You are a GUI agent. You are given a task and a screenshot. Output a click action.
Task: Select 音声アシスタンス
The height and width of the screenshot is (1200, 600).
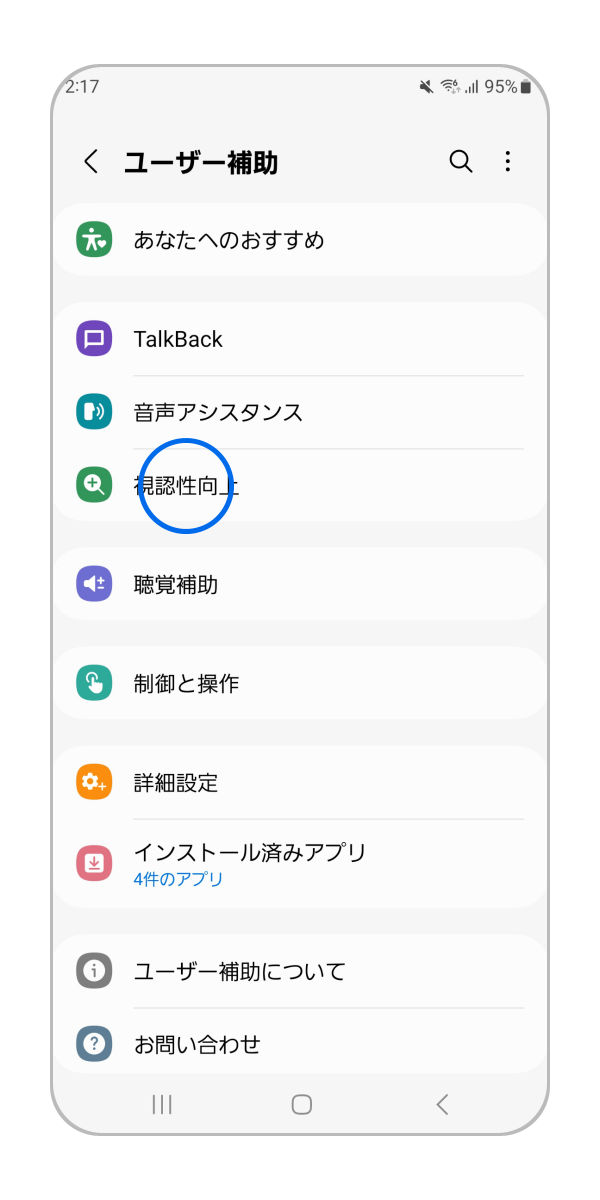click(x=300, y=412)
